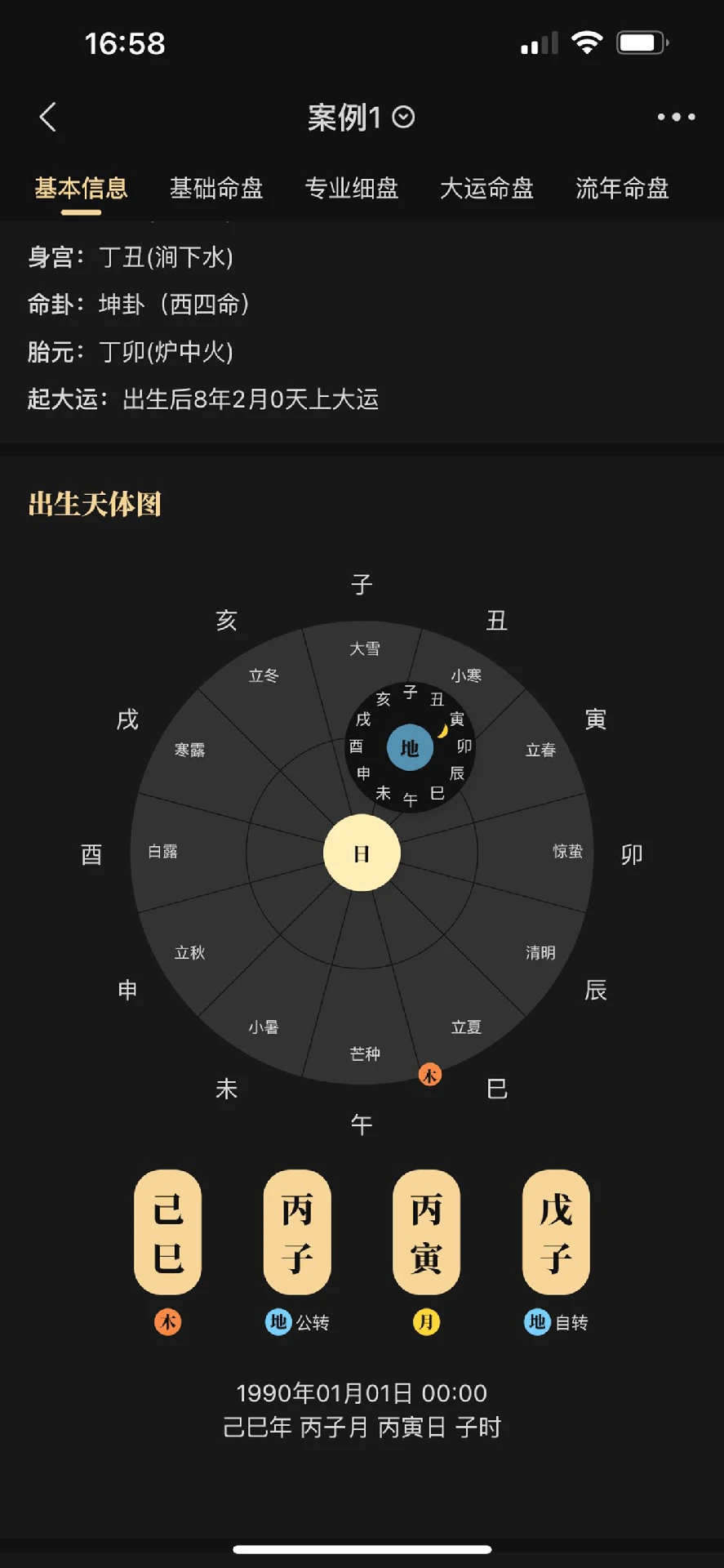This screenshot has height=1568, width=724.
Task: Open the 专业细盘 tab
Action: click(x=352, y=189)
